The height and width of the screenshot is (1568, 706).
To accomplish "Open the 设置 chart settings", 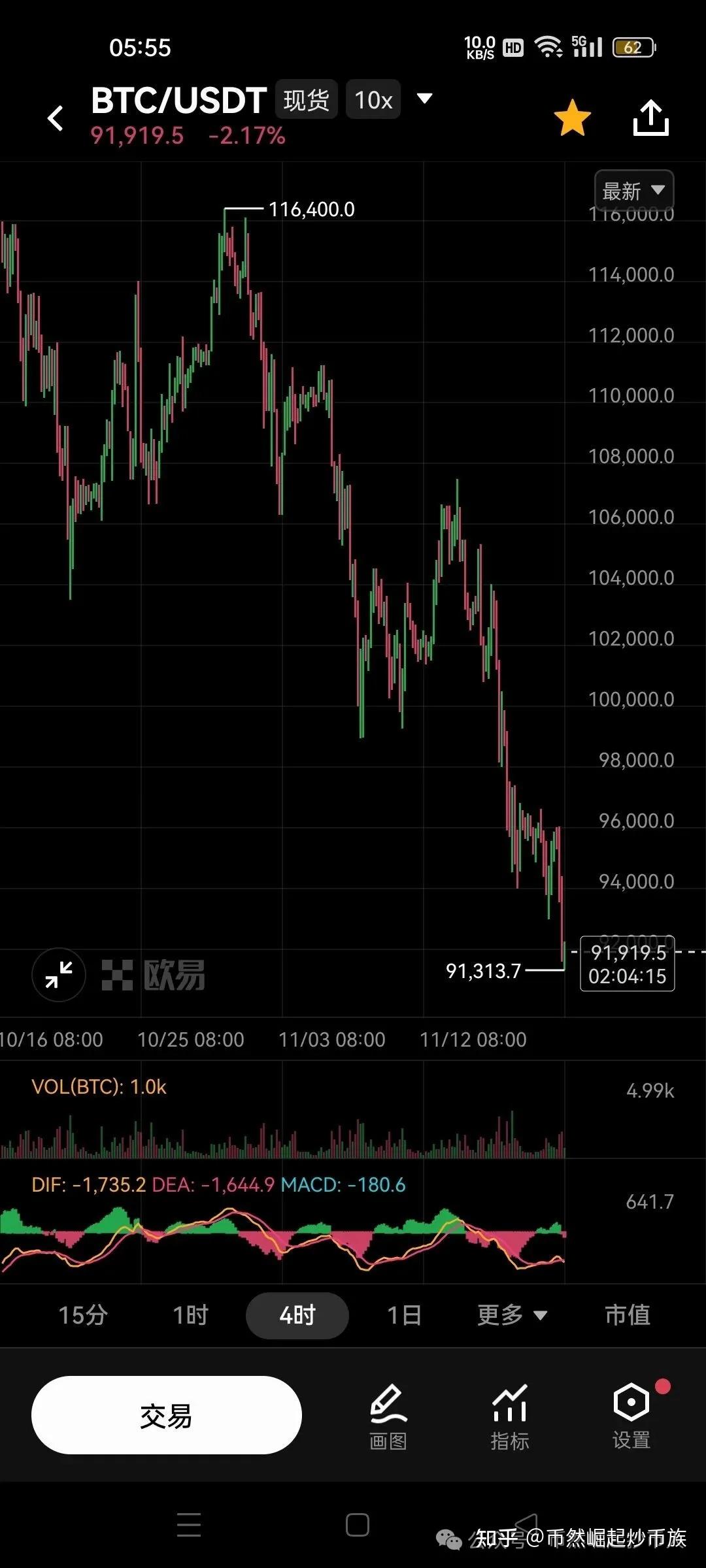I will point(631,1416).
